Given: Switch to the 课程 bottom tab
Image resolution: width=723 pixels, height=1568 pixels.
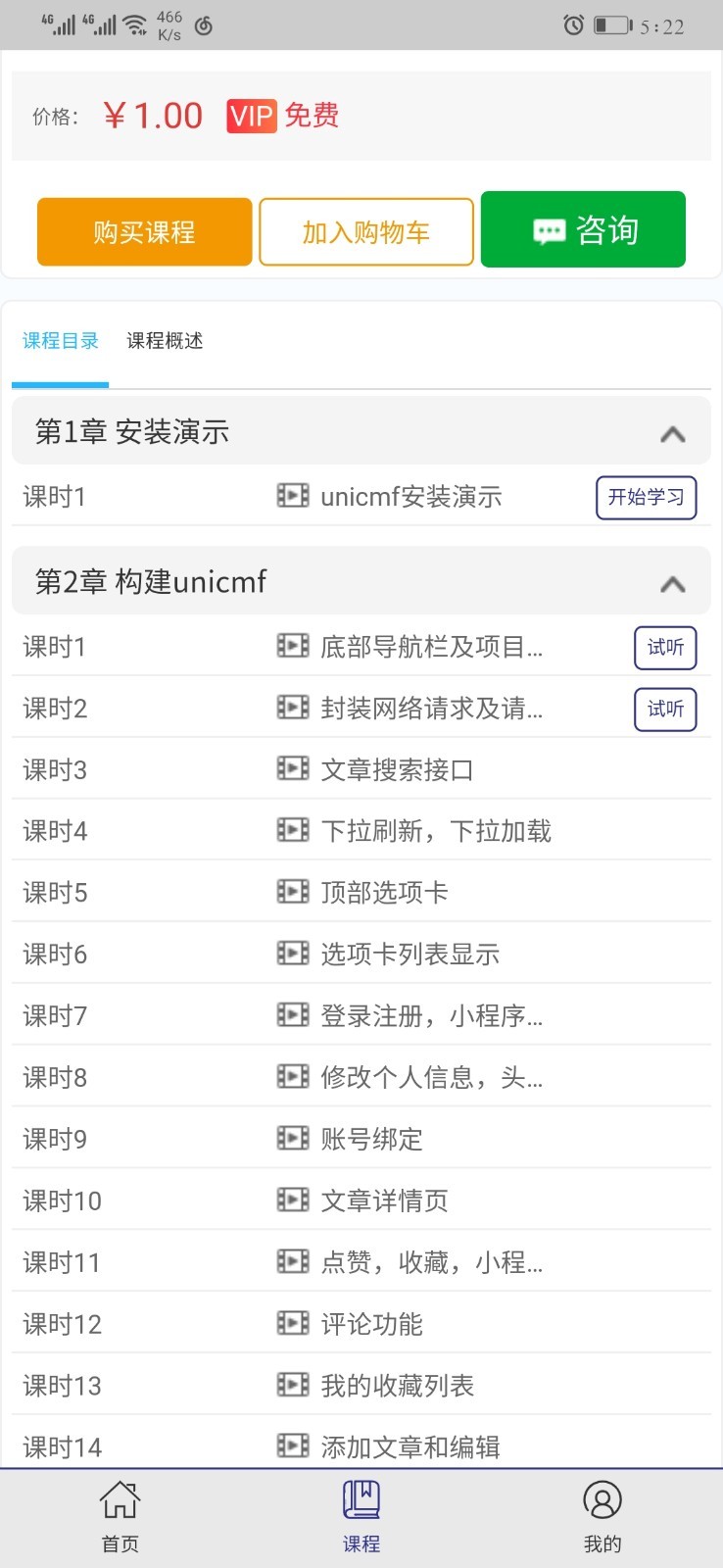Looking at the screenshot, I should (x=361, y=1515).
